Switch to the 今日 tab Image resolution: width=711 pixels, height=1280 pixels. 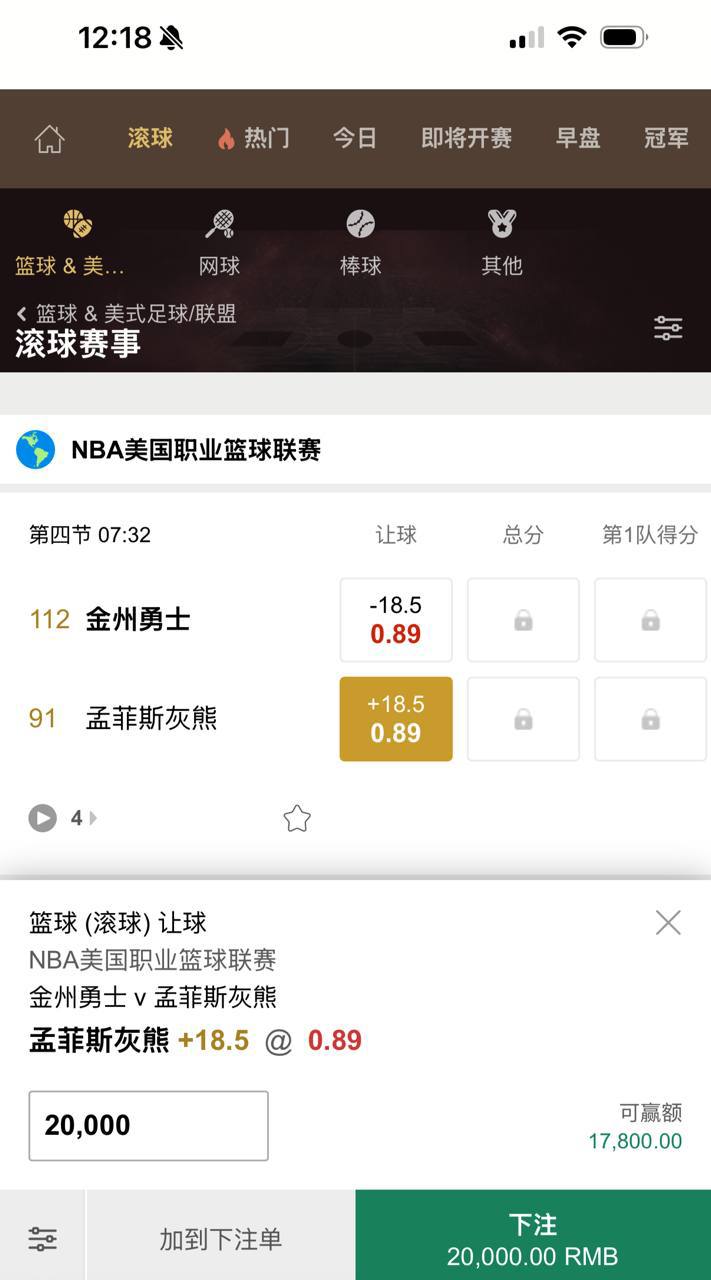coord(355,139)
